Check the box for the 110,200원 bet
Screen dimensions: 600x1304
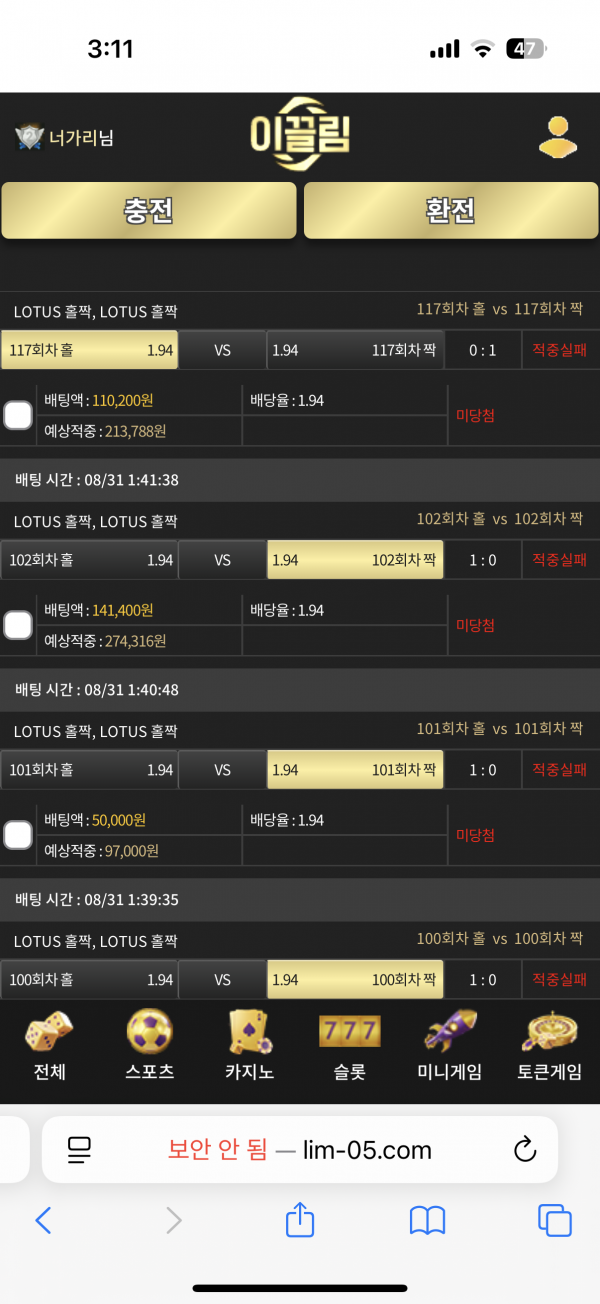click(x=18, y=415)
